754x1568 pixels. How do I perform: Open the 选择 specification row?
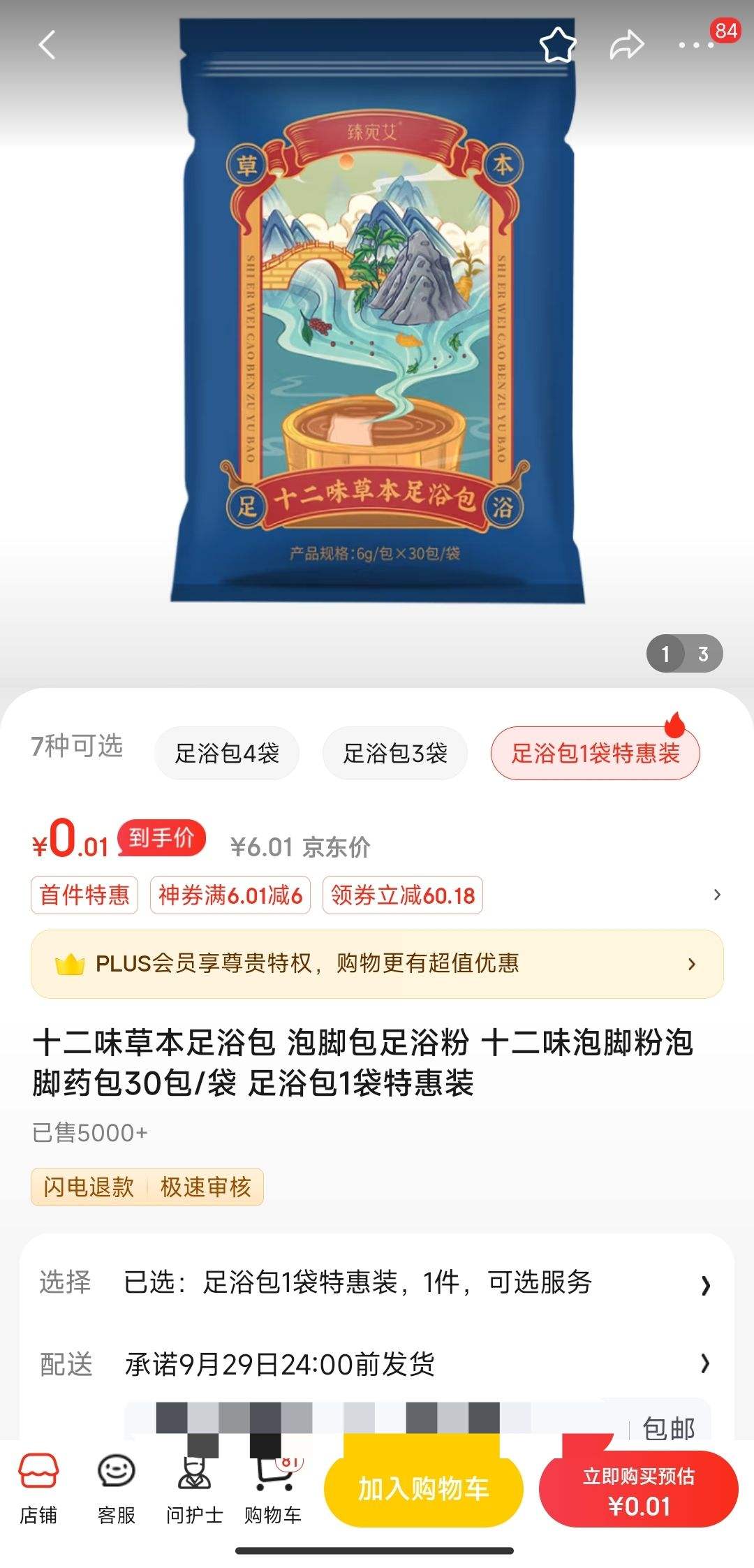click(x=377, y=1282)
